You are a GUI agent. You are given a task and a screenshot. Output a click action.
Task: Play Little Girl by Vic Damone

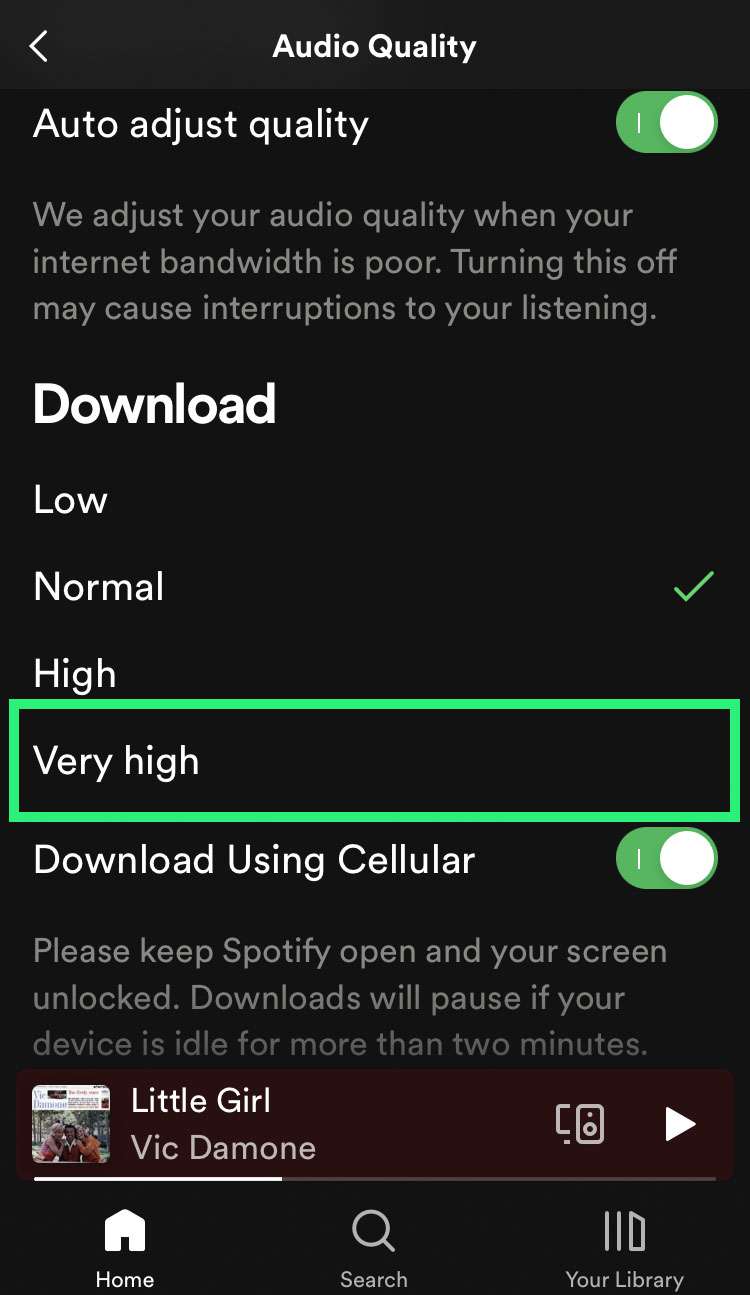[x=680, y=1124]
